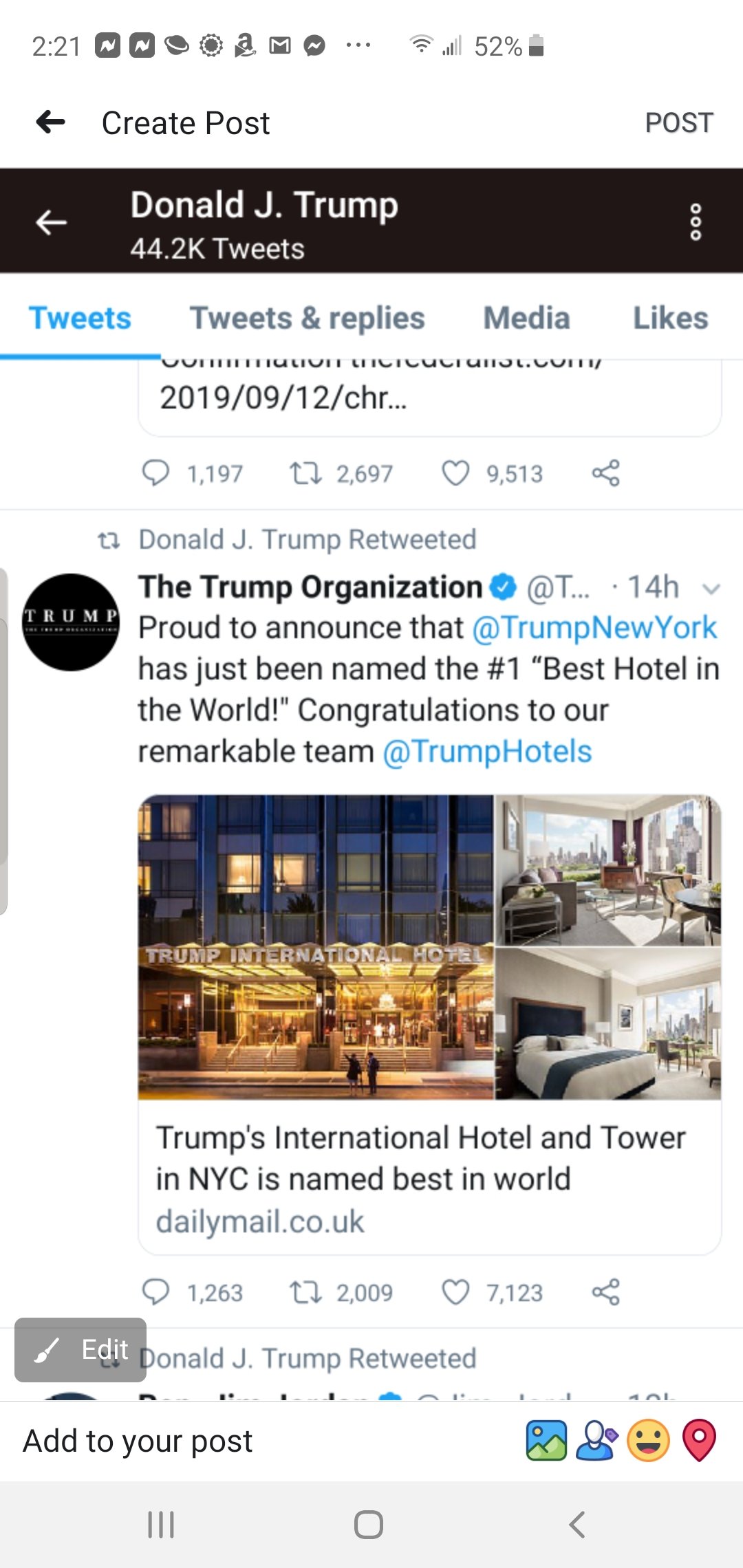Go back from Create Post
Screen dimensions: 743x1568
[x=51, y=122]
